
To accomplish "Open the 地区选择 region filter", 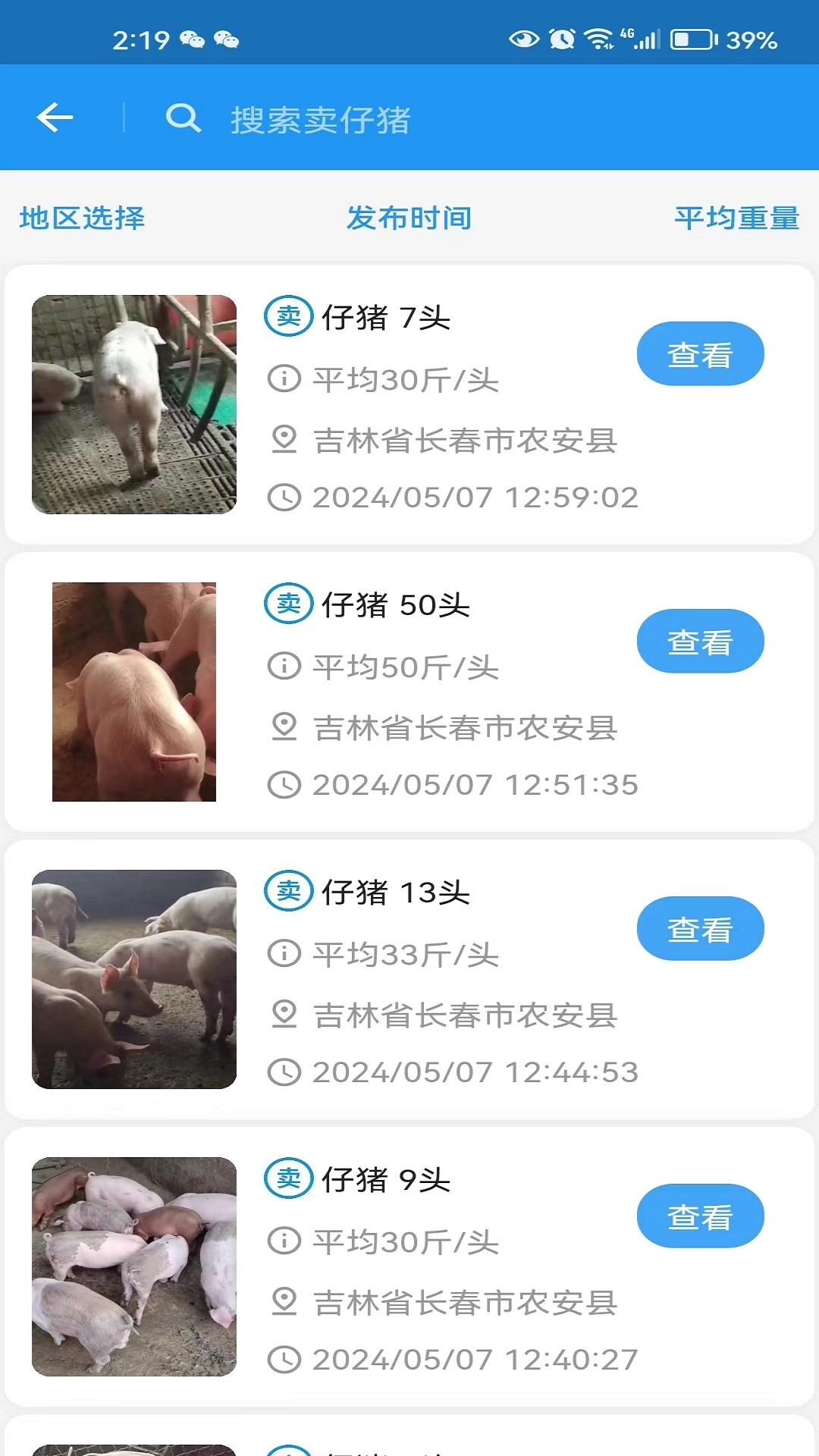I will point(83,218).
